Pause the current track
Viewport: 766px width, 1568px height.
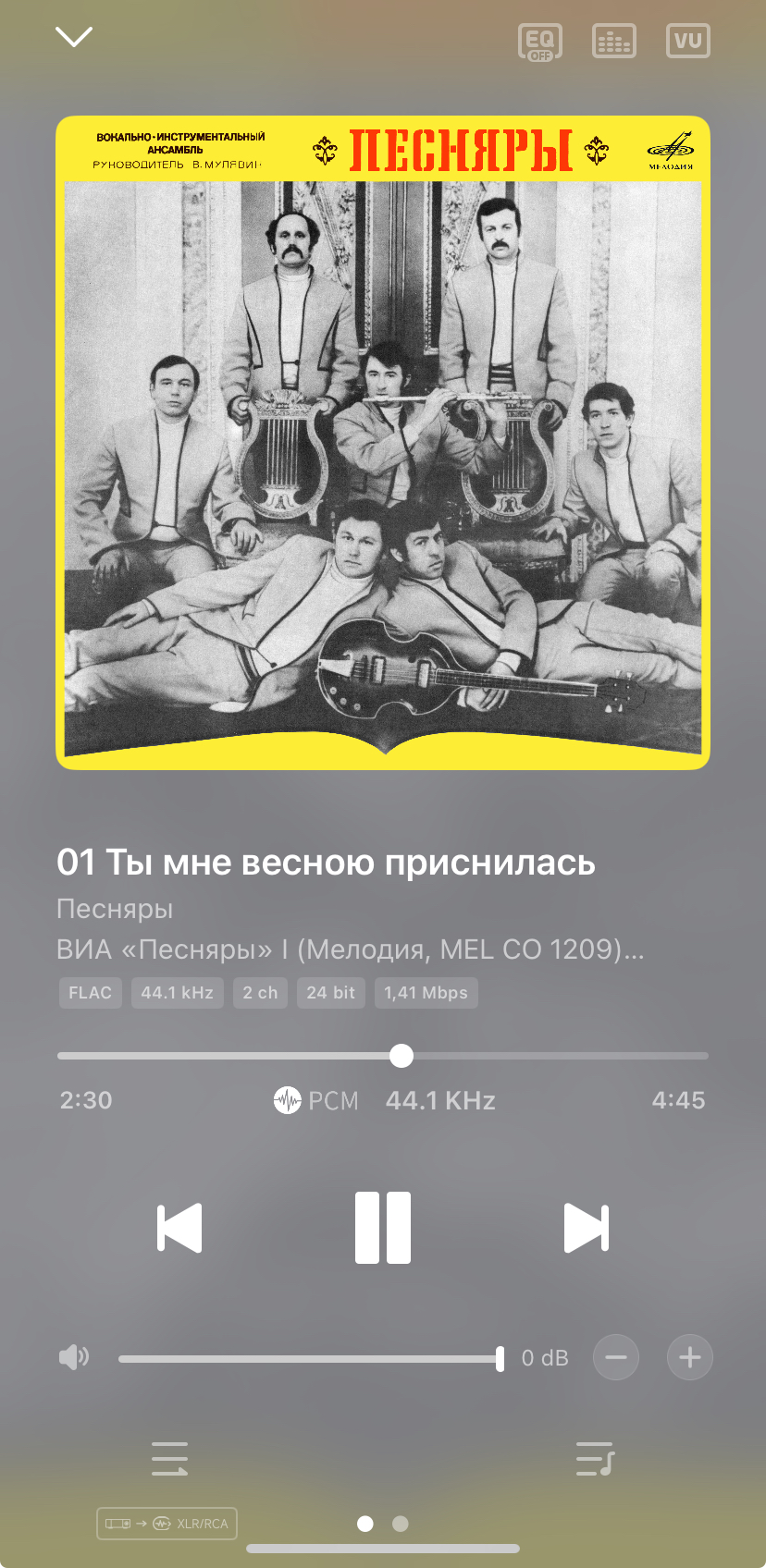tap(383, 1228)
